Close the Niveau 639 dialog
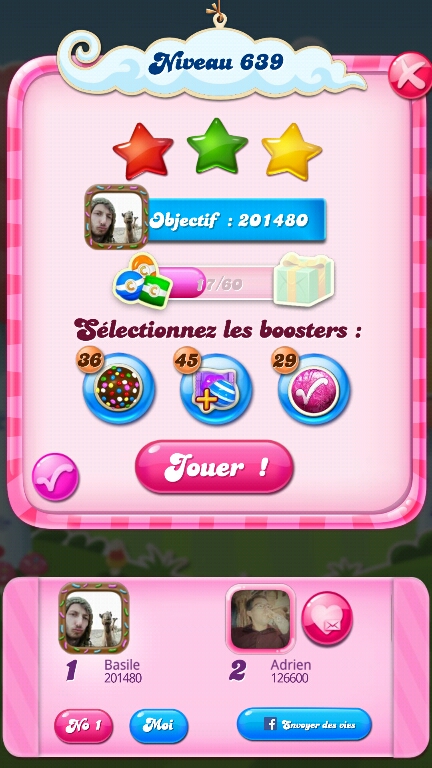432x768 pixels. [410, 76]
